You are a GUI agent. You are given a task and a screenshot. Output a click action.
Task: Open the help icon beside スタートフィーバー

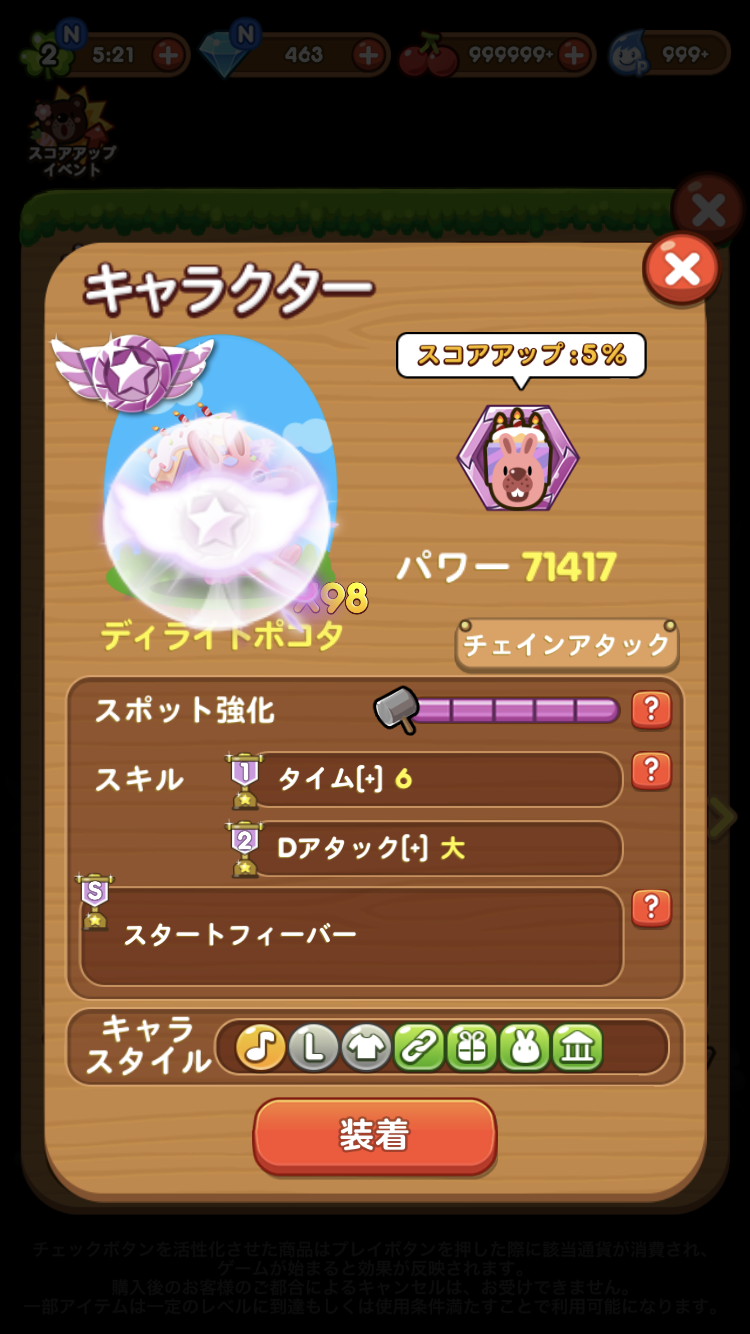click(651, 908)
